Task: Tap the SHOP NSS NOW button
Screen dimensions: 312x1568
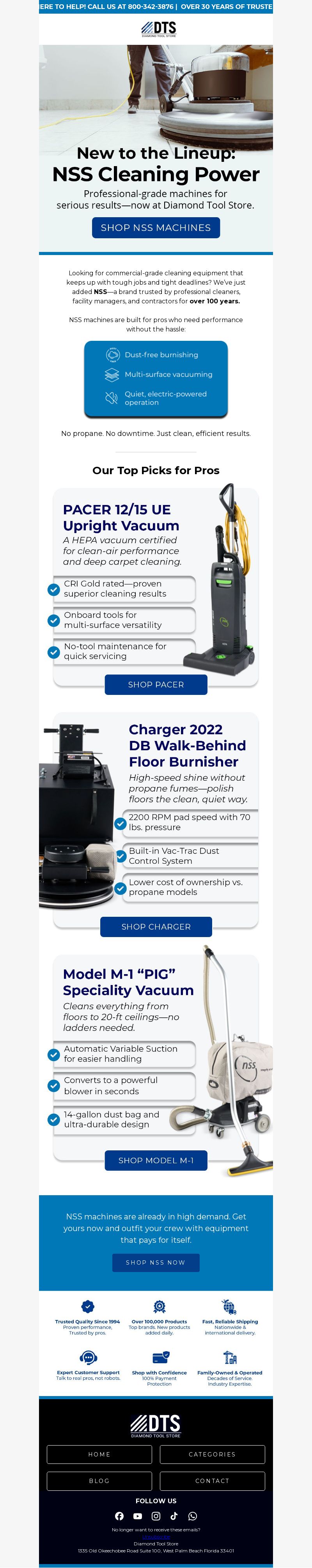Action: coord(156,1262)
